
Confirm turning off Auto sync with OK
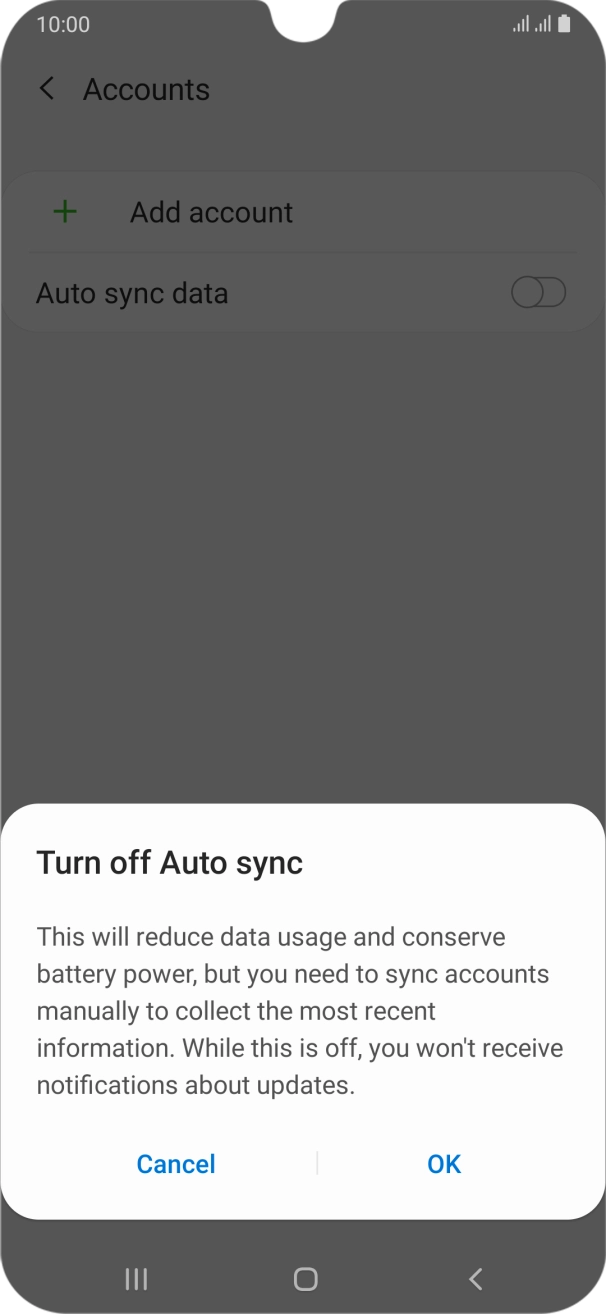tap(444, 1164)
